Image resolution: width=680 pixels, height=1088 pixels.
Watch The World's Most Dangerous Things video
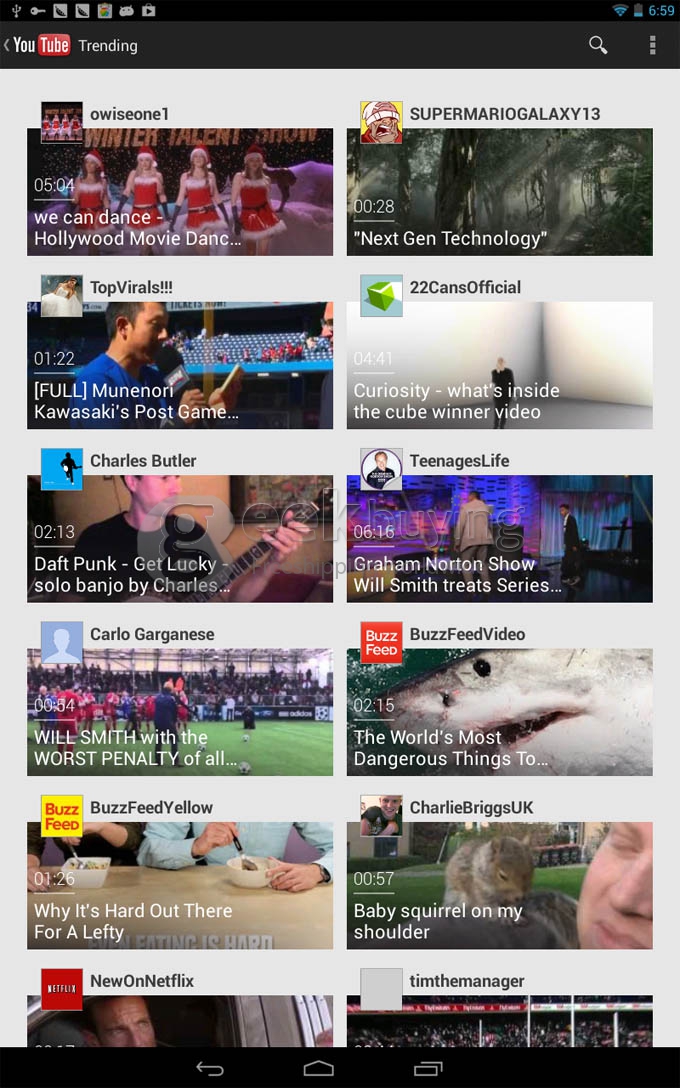[x=500, y=712]
